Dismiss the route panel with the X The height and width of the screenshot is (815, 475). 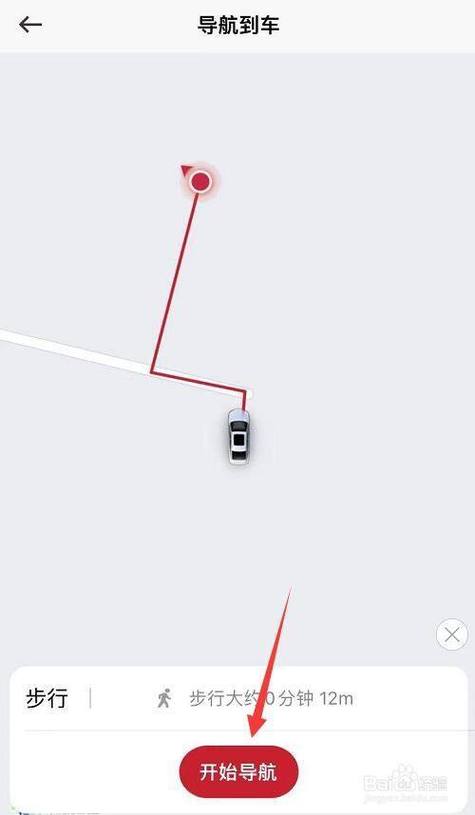pos(452,635)
